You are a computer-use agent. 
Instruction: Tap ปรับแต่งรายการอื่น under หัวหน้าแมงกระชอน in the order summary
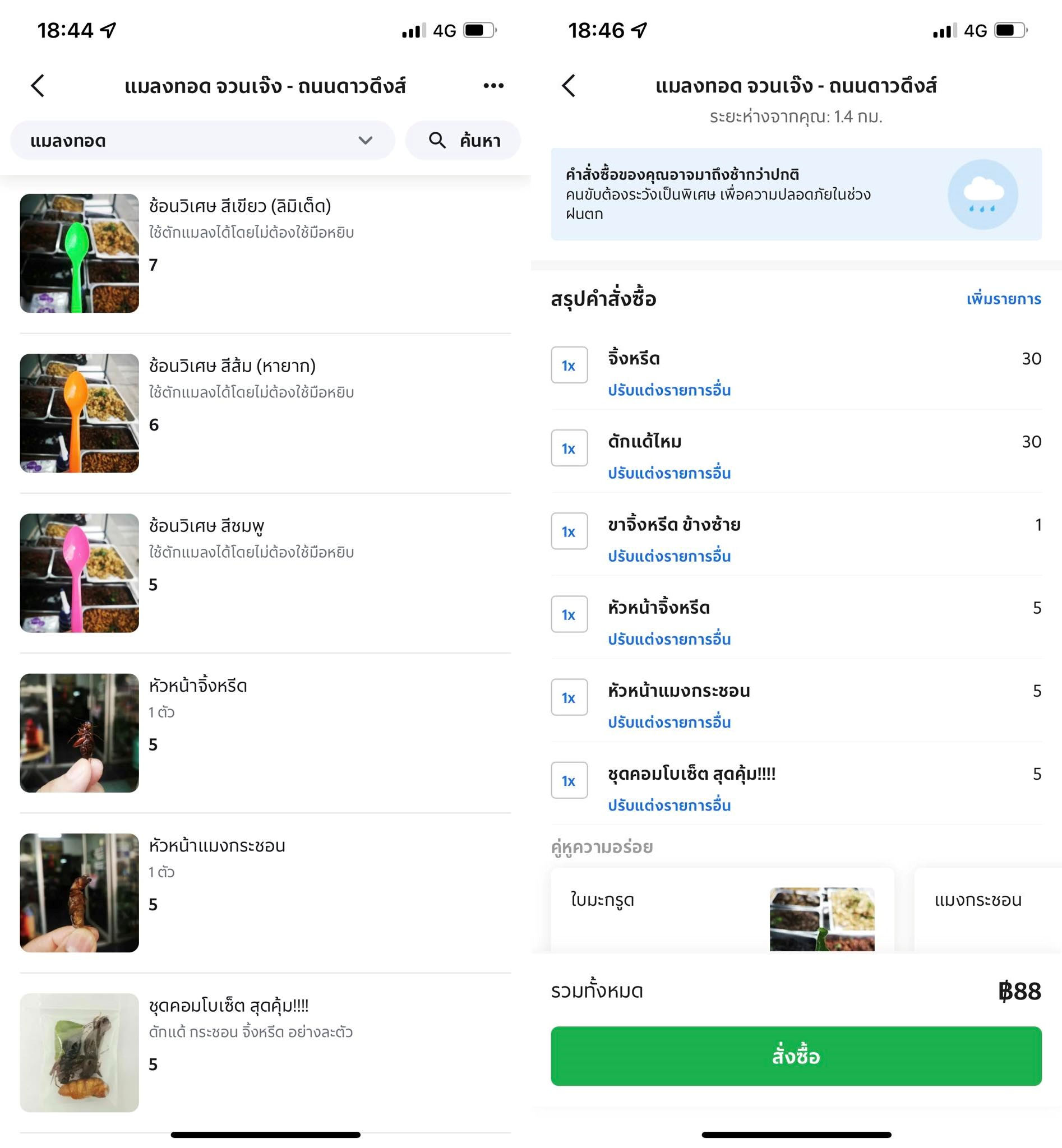[669, 722]
